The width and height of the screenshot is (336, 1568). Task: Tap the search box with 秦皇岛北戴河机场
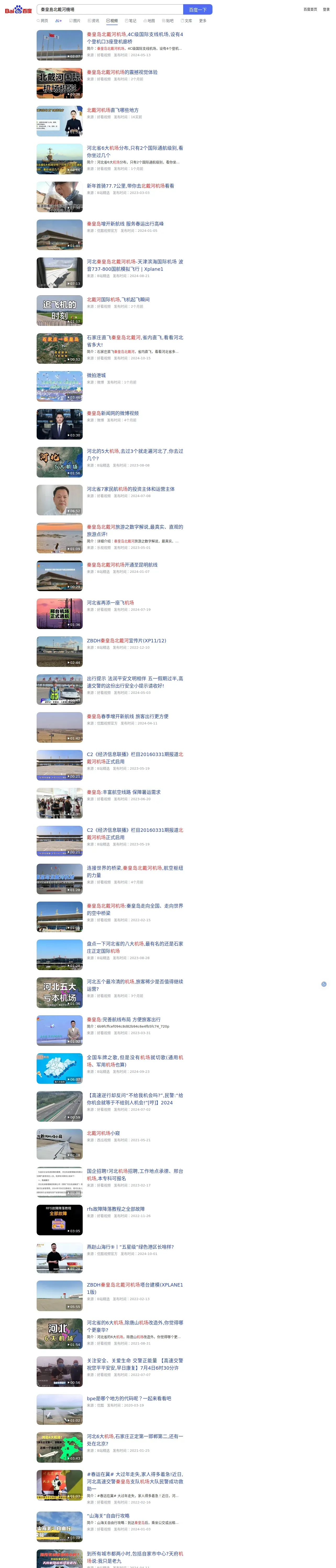click(x=110, y=10)
